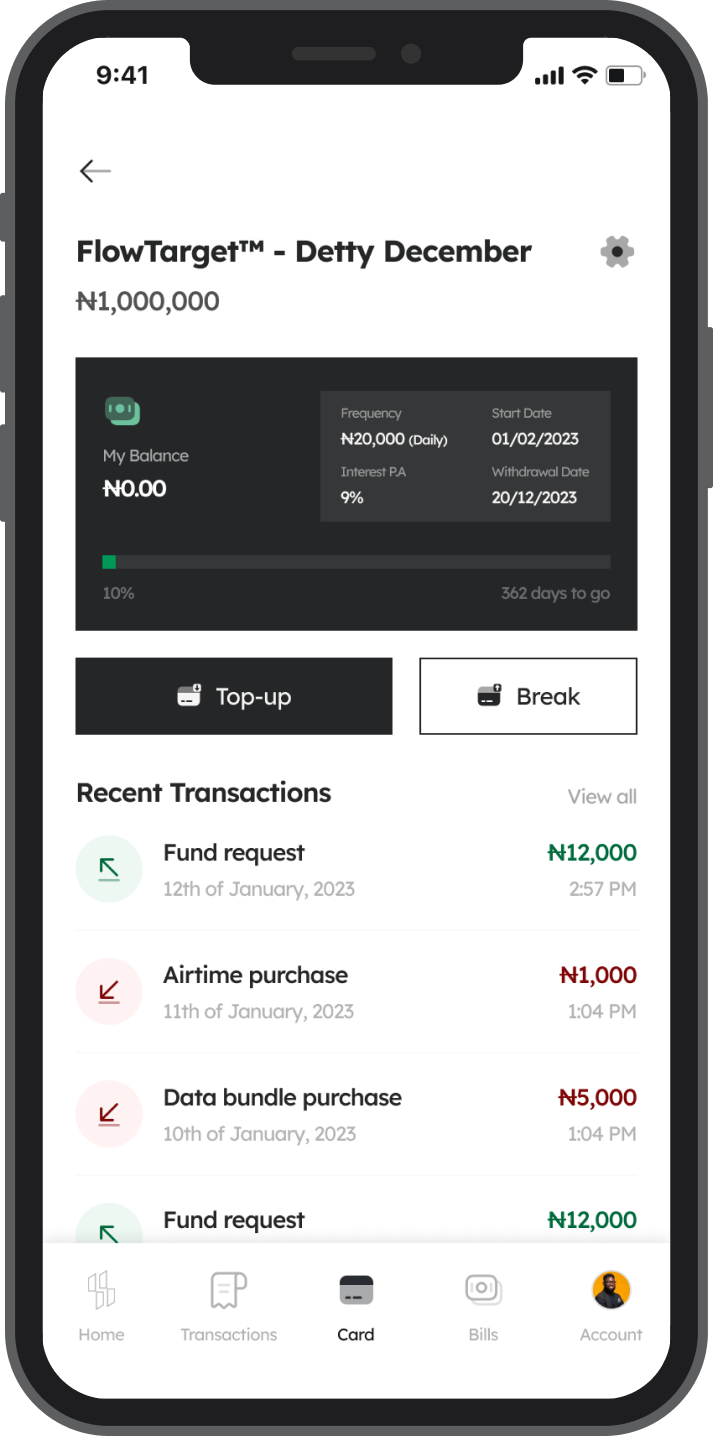Open the Account tab
The image size is (713, 1436).
point(611,1306)
